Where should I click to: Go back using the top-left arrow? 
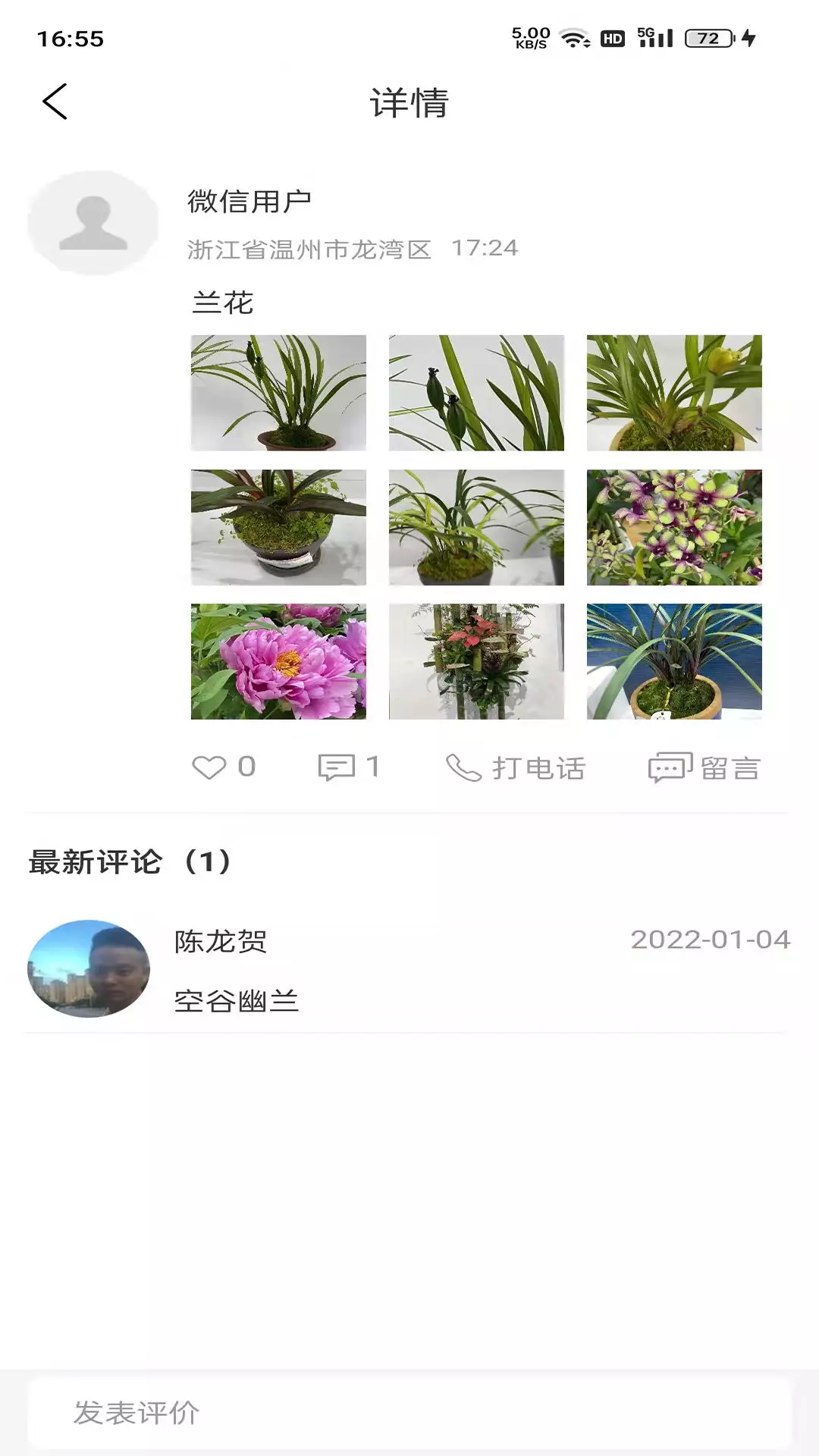click(55, 102)
